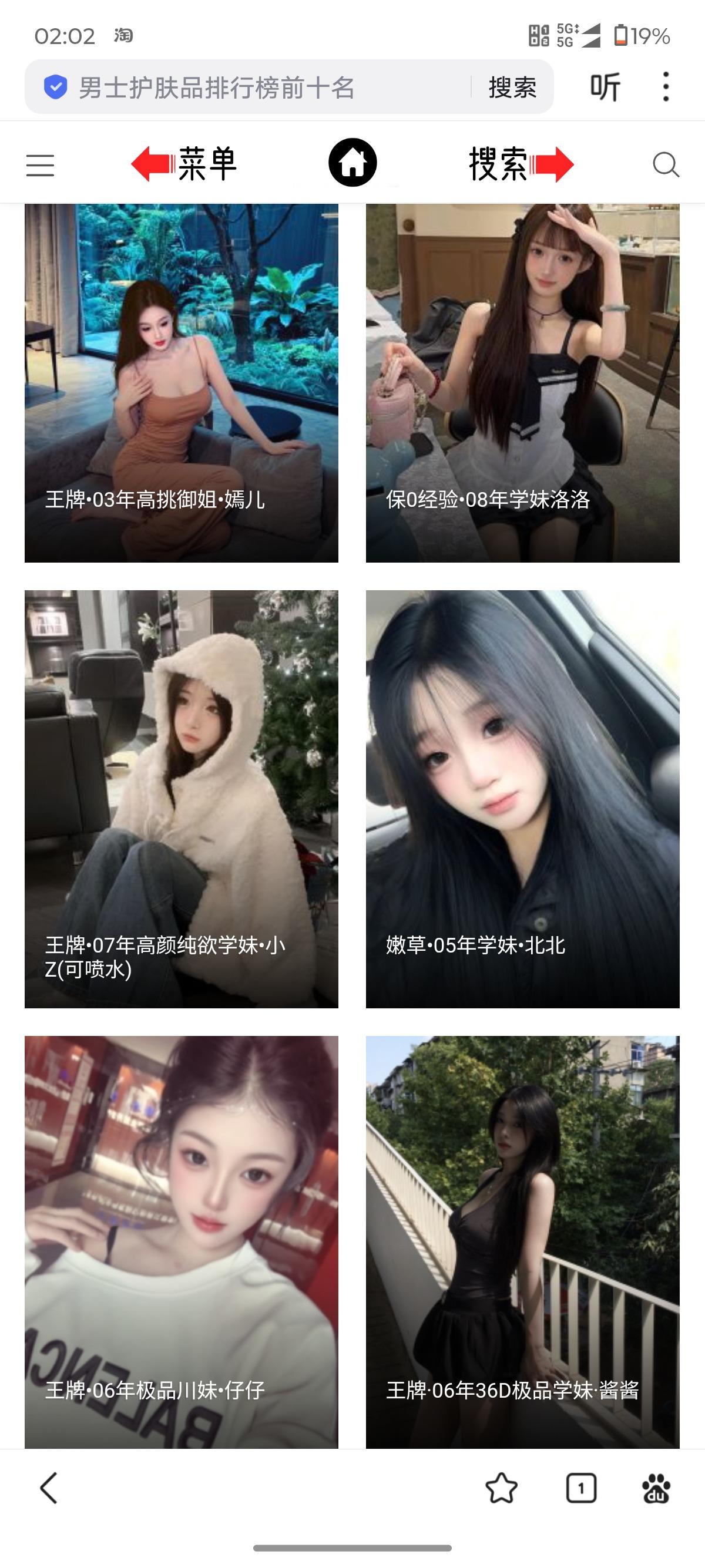Viewport: 705px width, 1568px height.
Task: Tap the 搜索 button in address bar
Action: tap(512, 88)
